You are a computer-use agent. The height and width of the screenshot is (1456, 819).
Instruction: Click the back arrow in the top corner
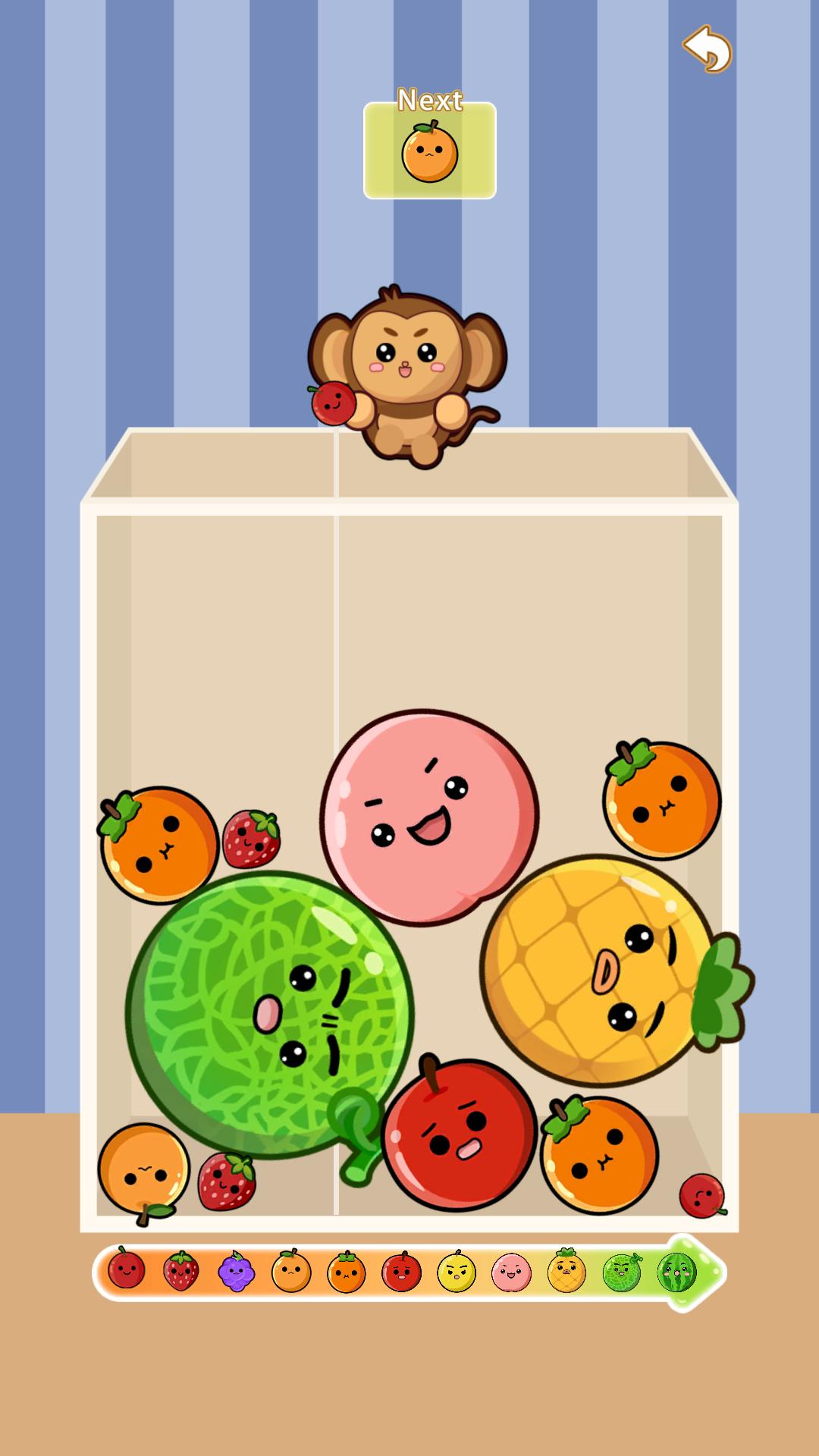[x=708, y=47]
